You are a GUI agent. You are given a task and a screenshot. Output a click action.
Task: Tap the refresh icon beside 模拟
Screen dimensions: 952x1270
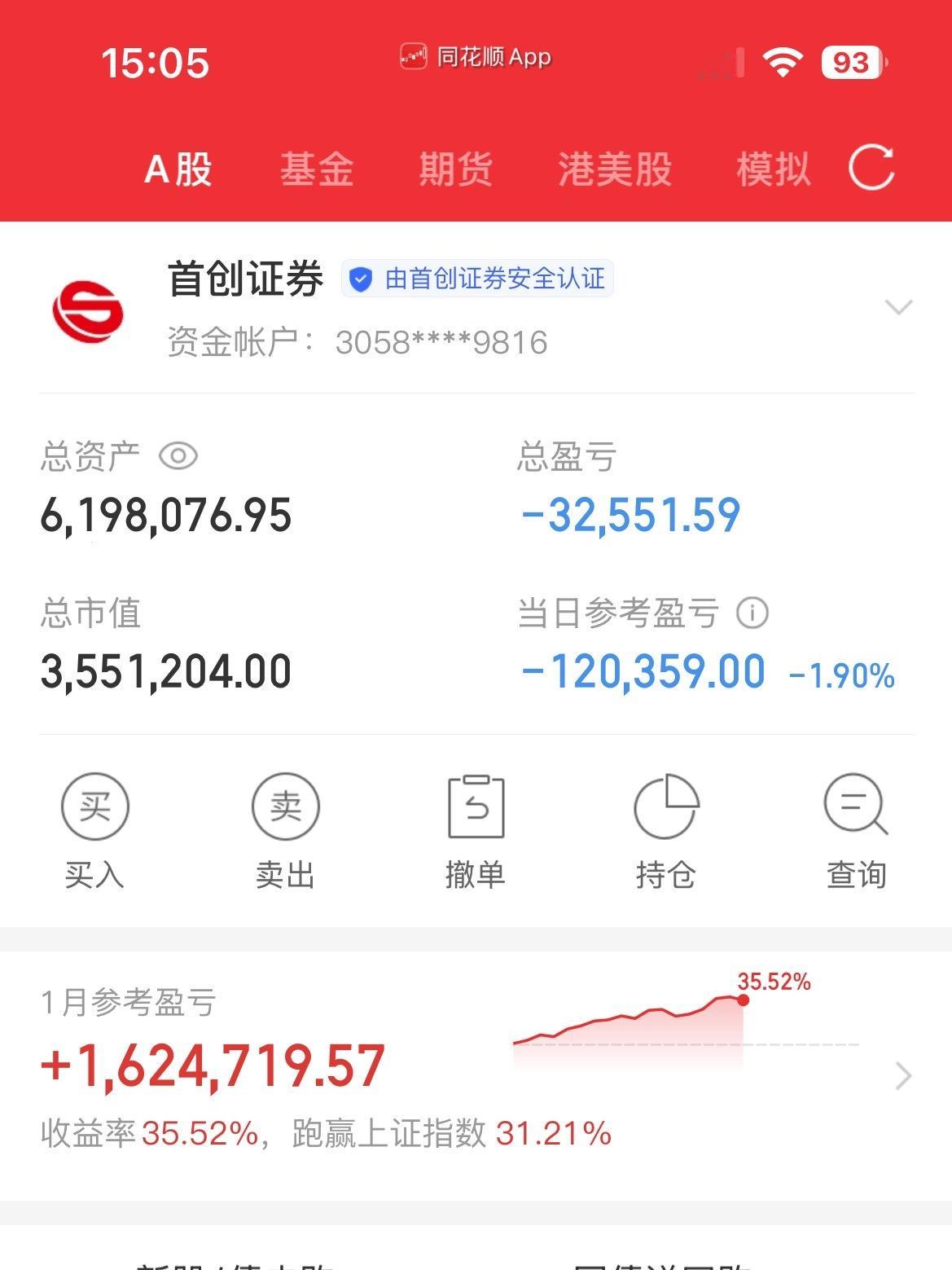tap(871, 169)
